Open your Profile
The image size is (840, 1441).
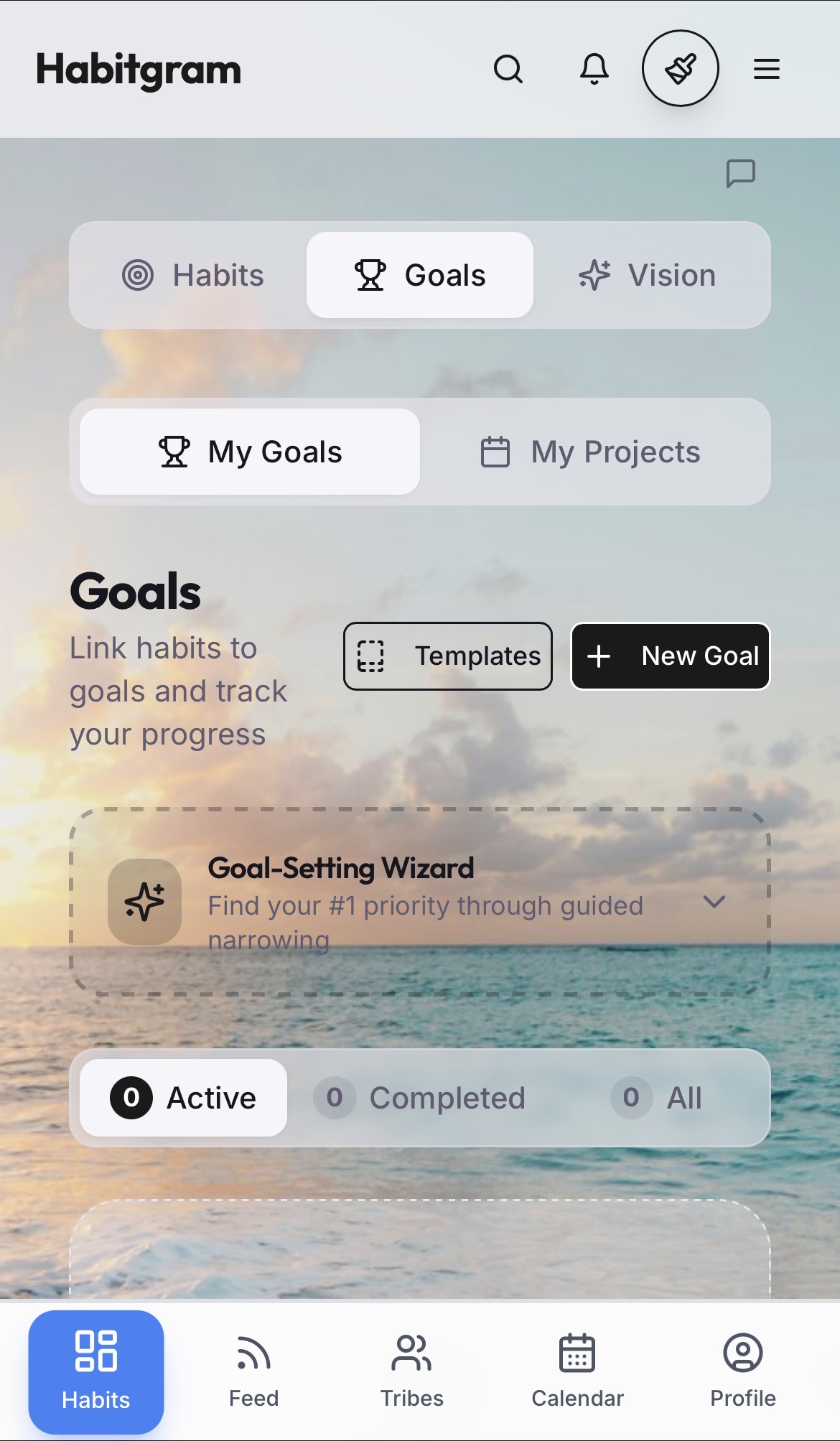coord(743,1371)
